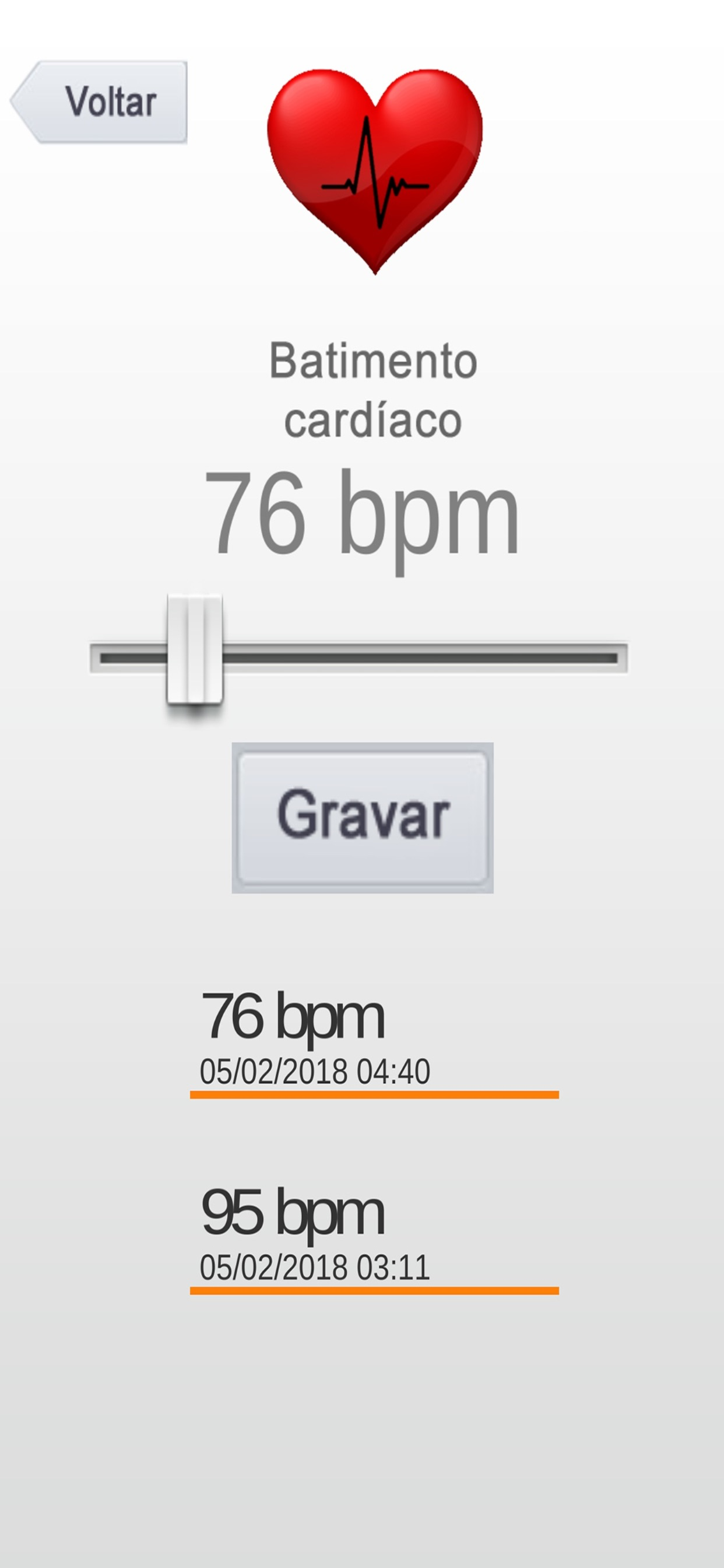Go back with the Voltar button

99,101
